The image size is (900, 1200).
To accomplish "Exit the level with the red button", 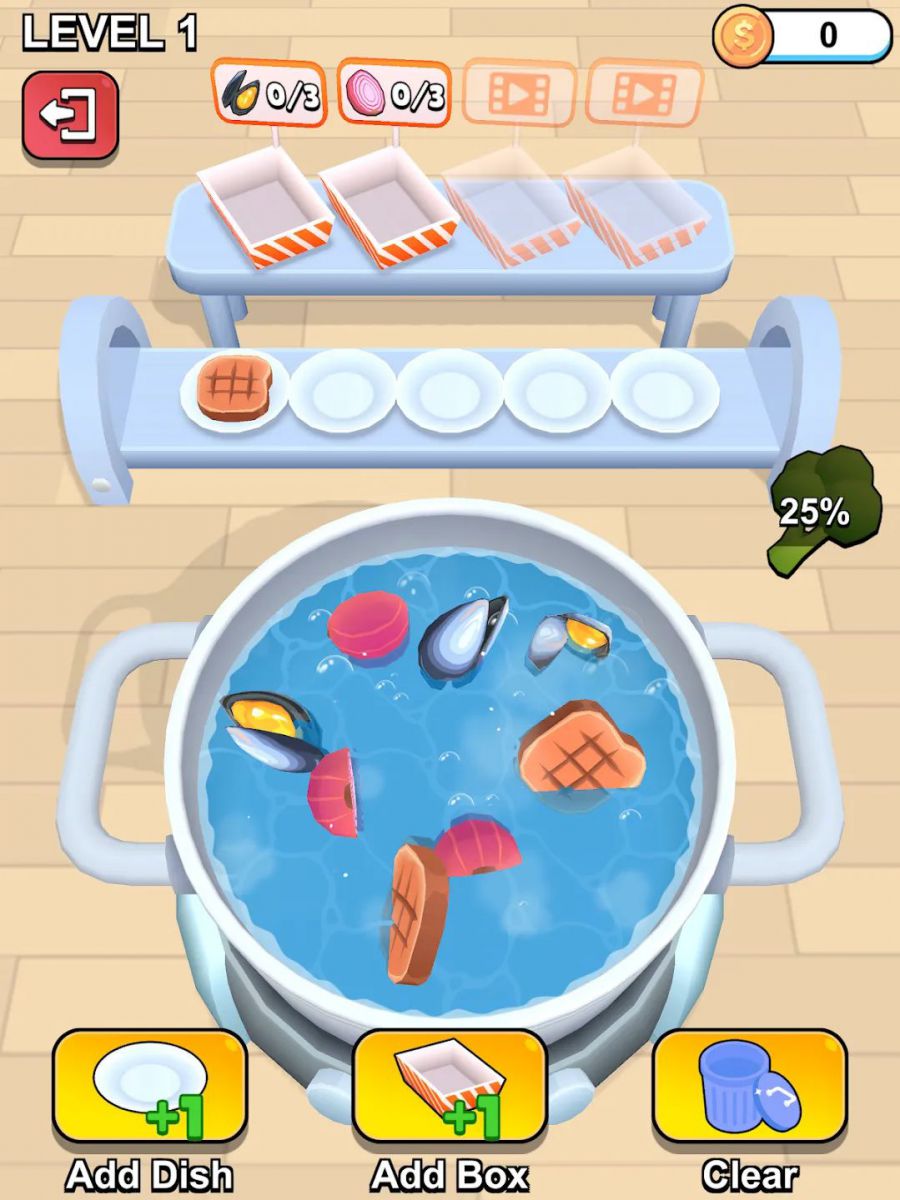I will point(70,114).
